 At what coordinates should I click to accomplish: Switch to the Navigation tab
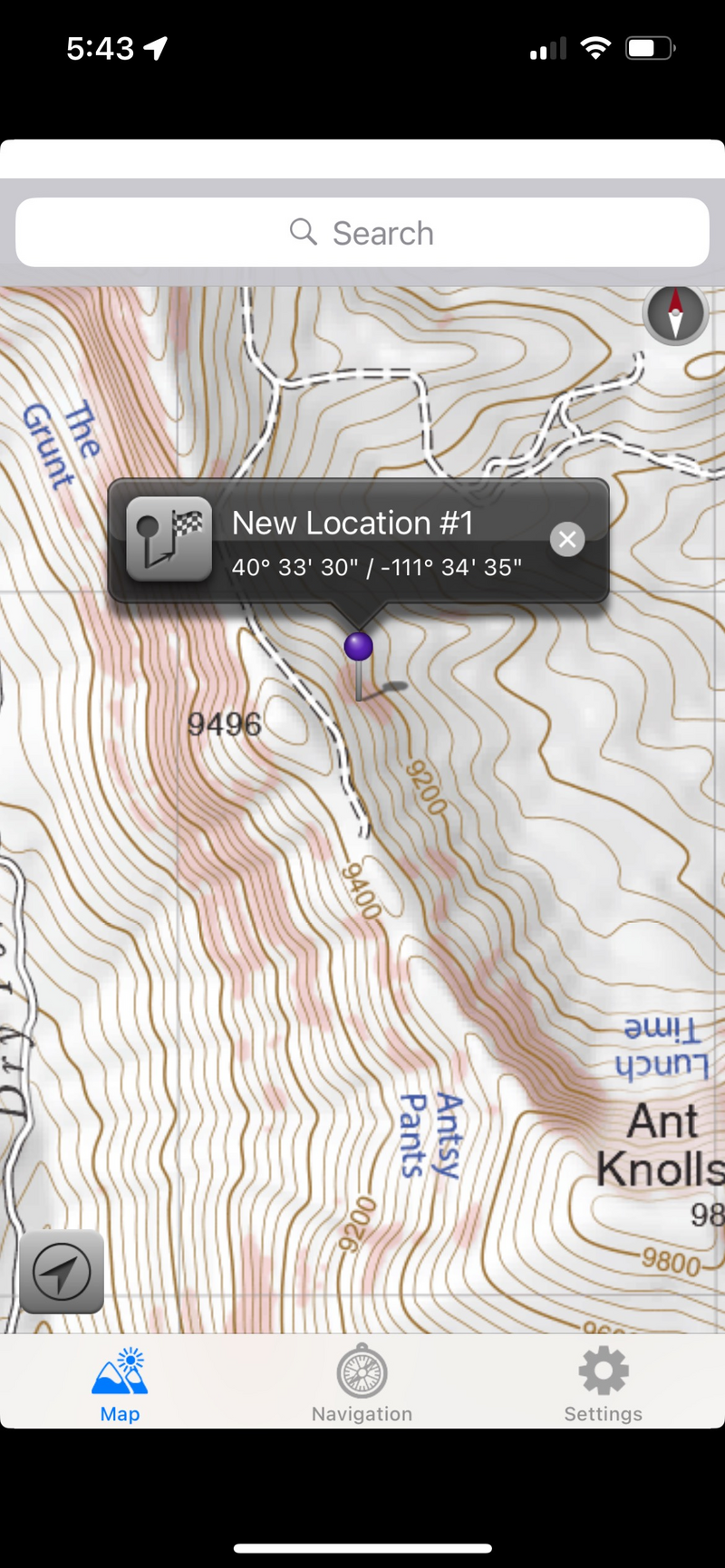[362, 1385]
